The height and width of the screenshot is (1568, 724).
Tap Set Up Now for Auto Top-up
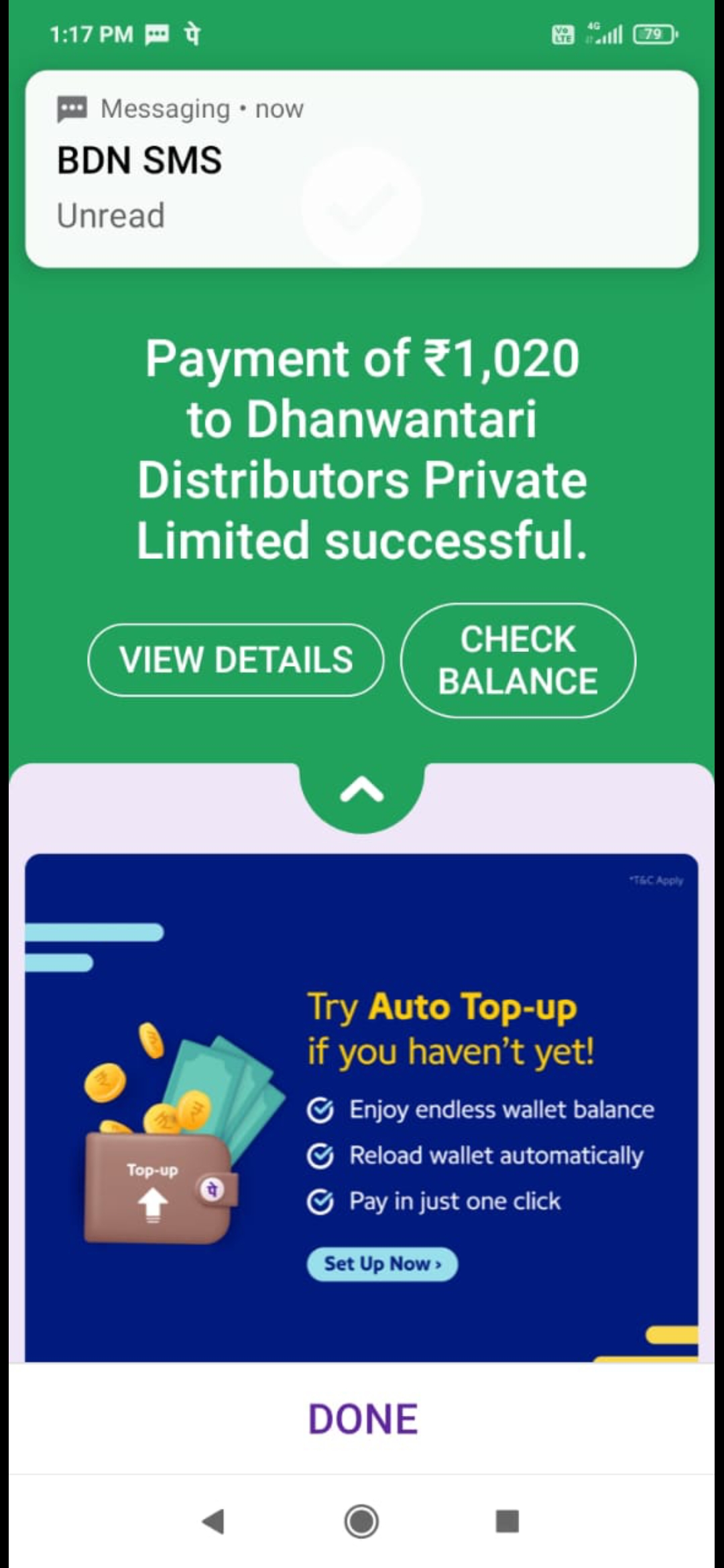(x=382, y=1264)
